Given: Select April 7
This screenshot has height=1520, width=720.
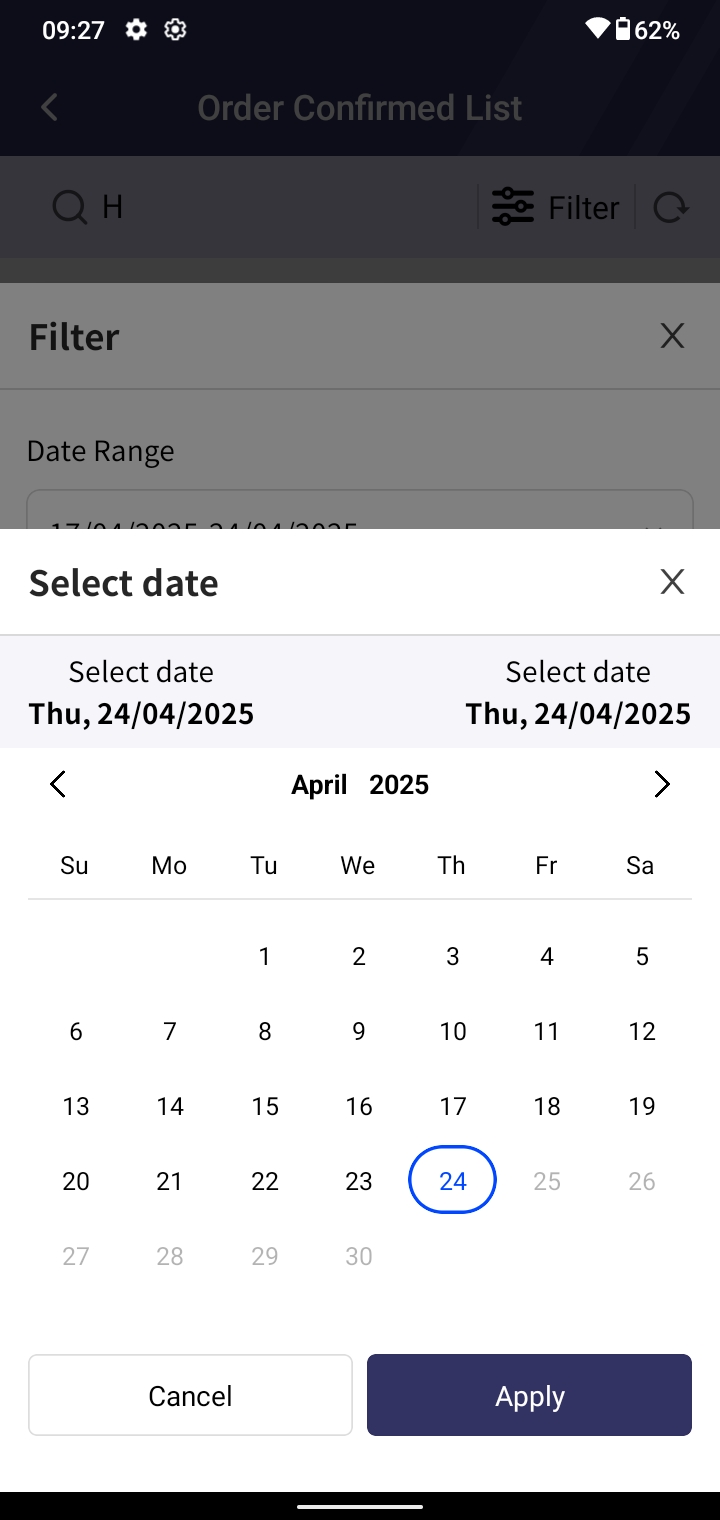Looking at the screenshot, I should [170, 1031].
